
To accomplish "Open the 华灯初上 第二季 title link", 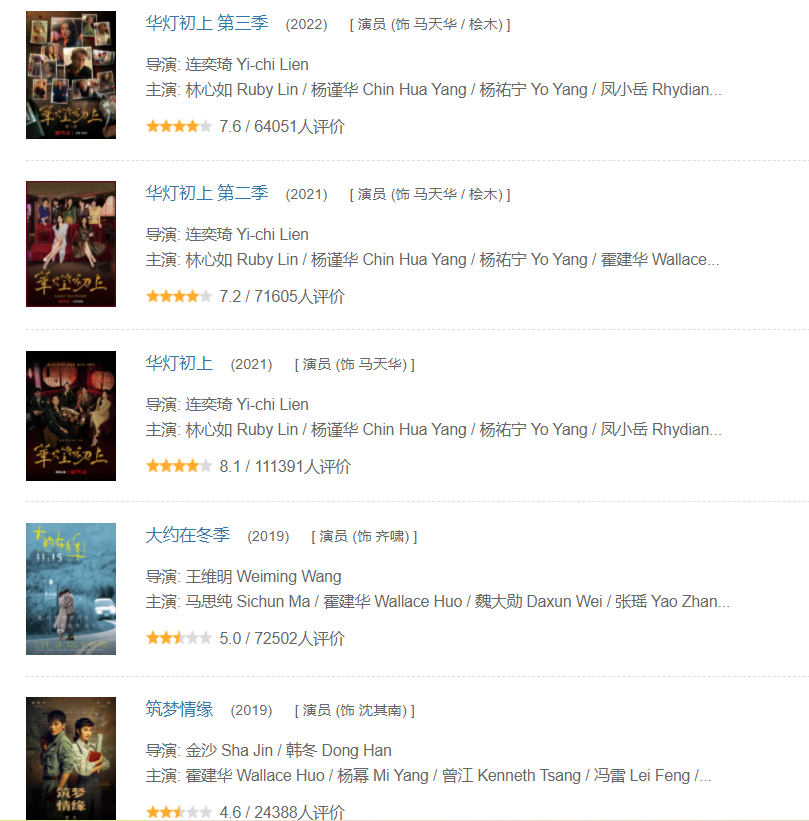I will point(207,193).
